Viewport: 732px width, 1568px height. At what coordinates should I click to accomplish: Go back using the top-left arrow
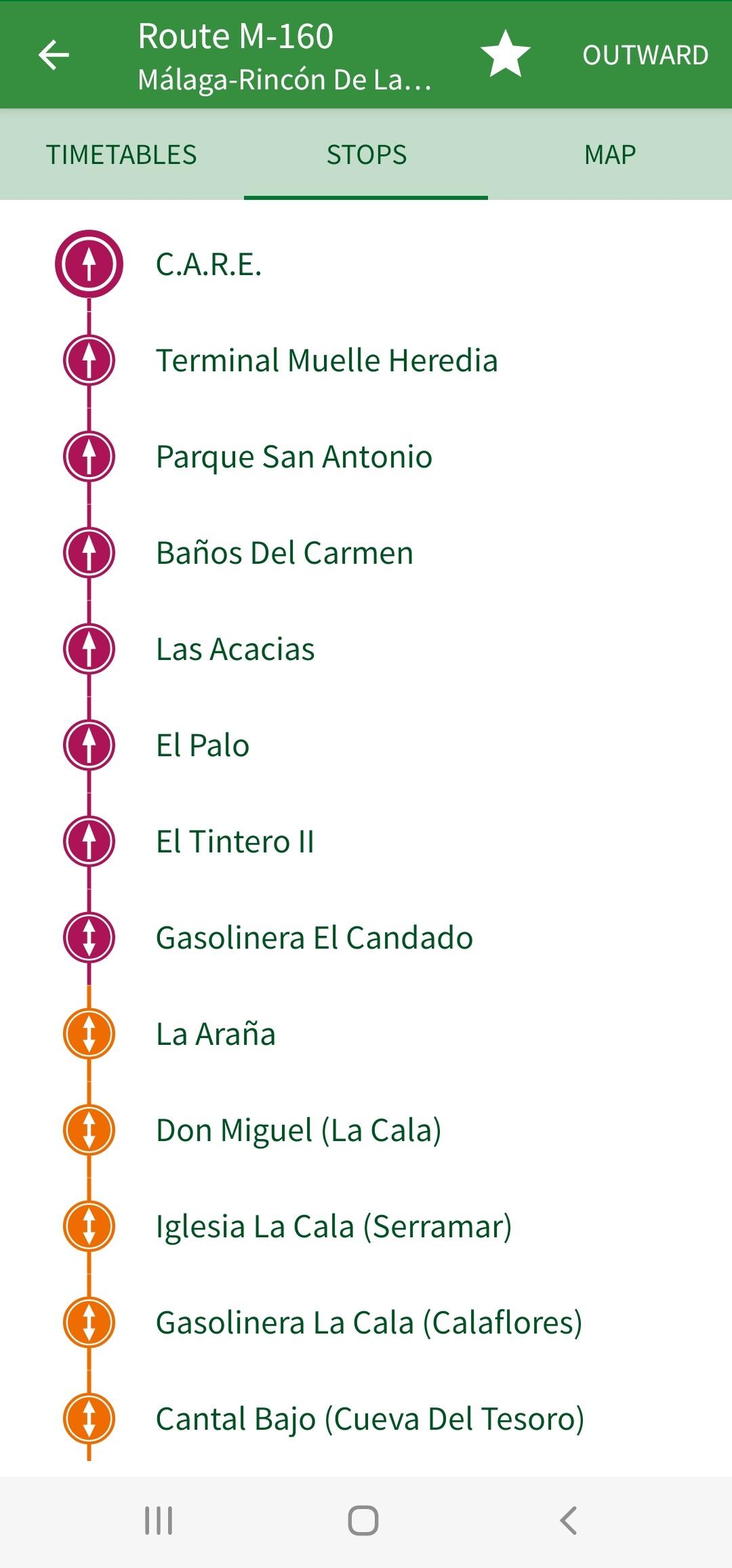tap(54, 55)
